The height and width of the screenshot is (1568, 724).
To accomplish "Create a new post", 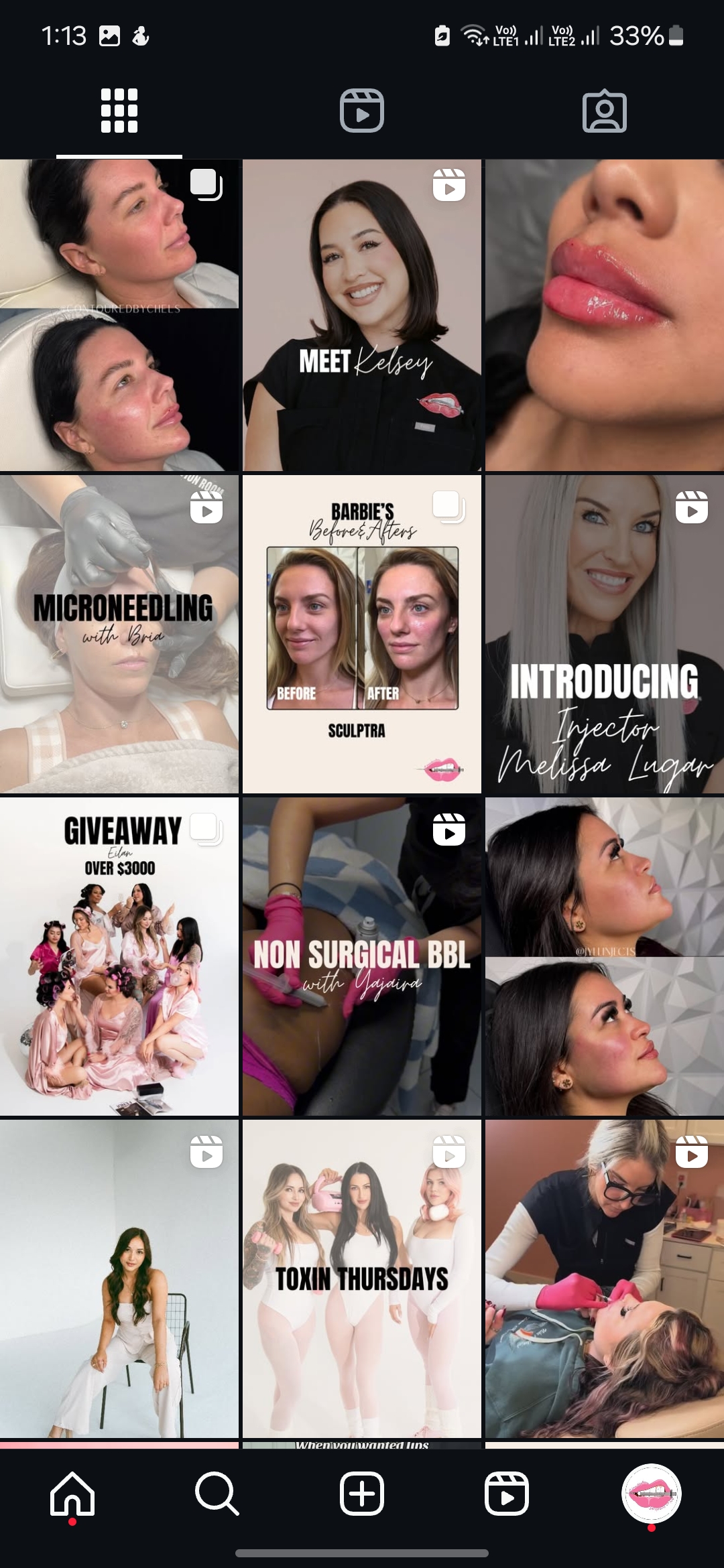I will point(362,1494).
